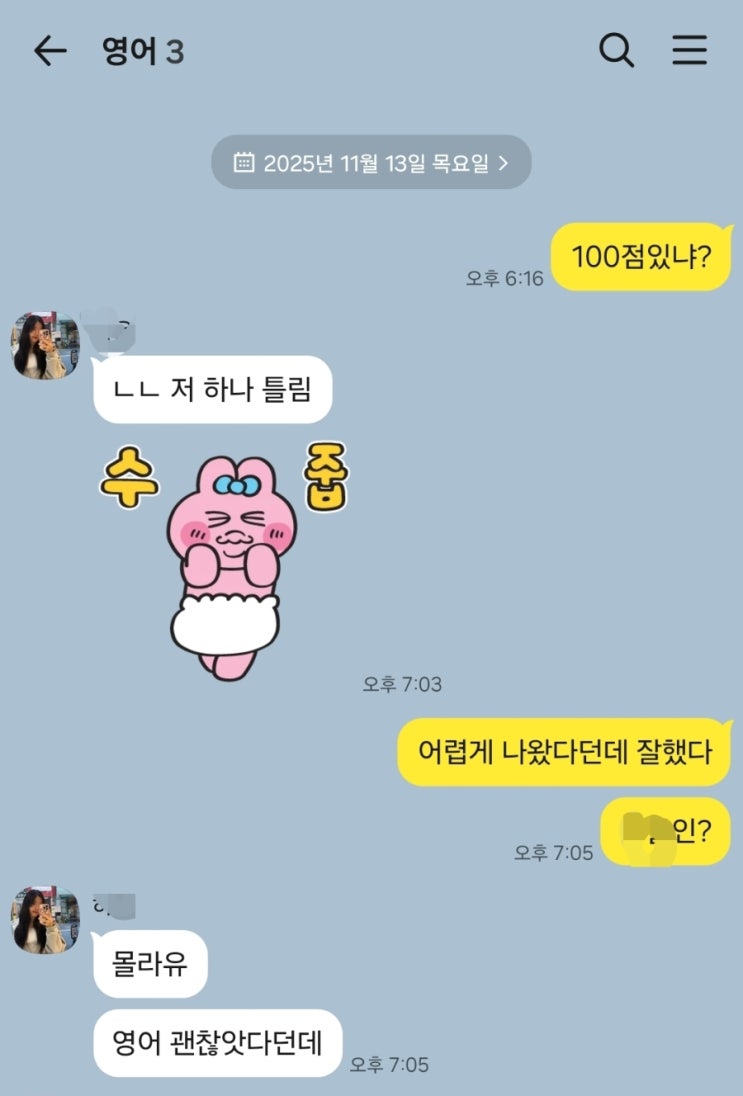Go back from the 영어 chat
743x1096 pixels.
click(49, 51)
